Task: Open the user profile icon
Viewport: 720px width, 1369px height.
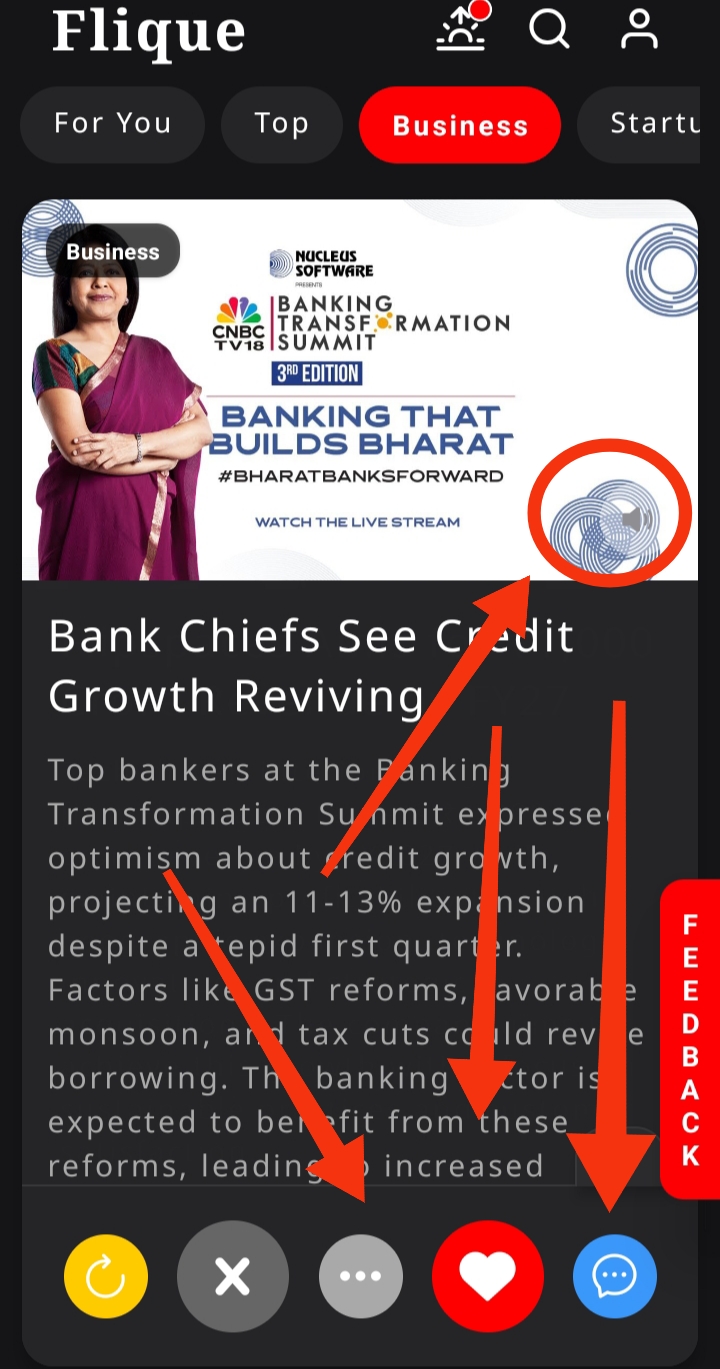Action: click(638, 28)
